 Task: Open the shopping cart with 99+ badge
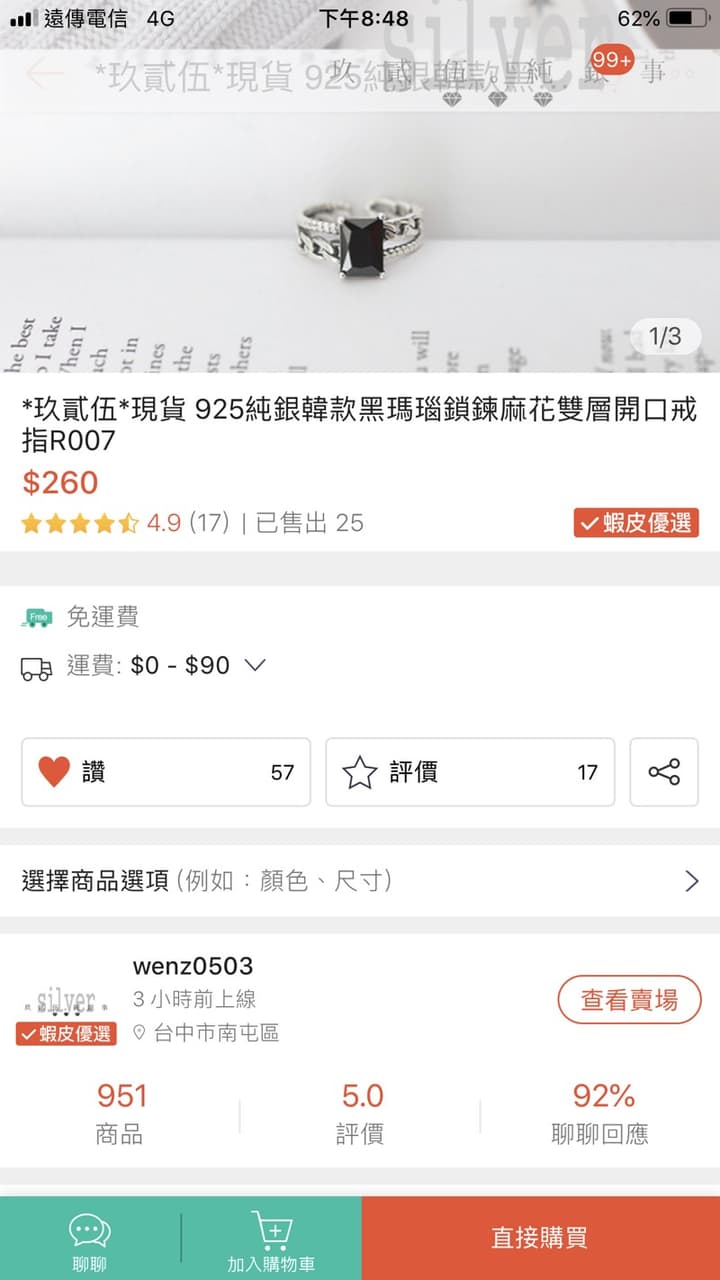coord(598,72)
